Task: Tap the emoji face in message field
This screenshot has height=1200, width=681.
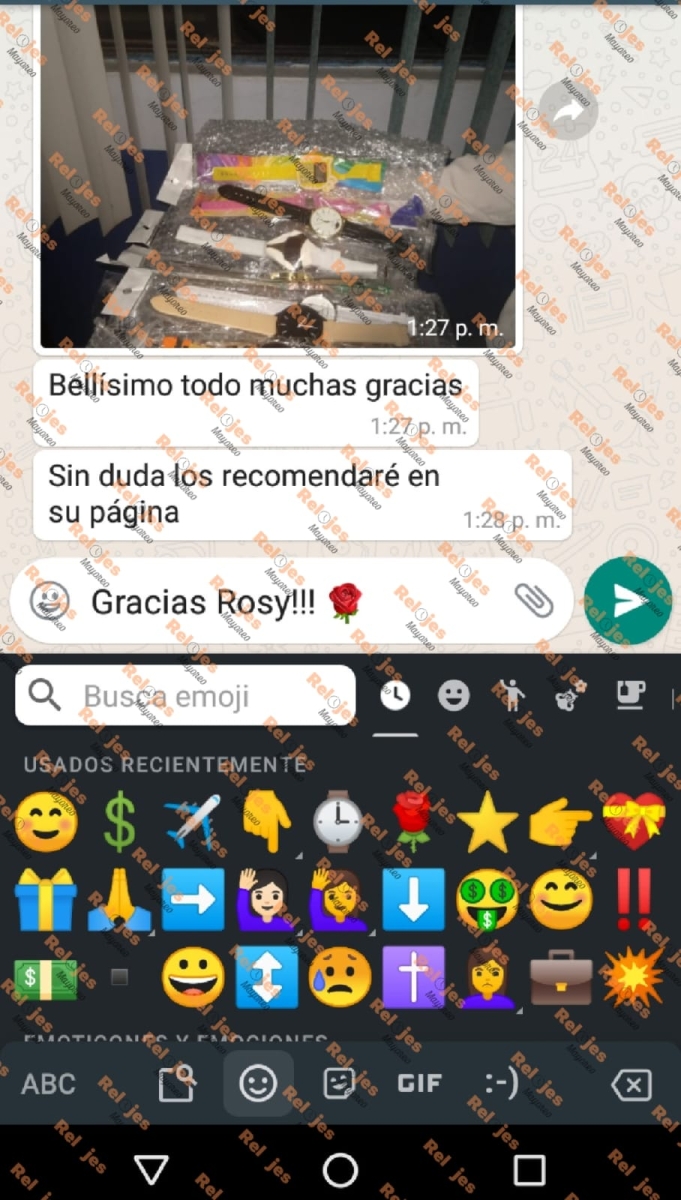Action: (50, 601)
